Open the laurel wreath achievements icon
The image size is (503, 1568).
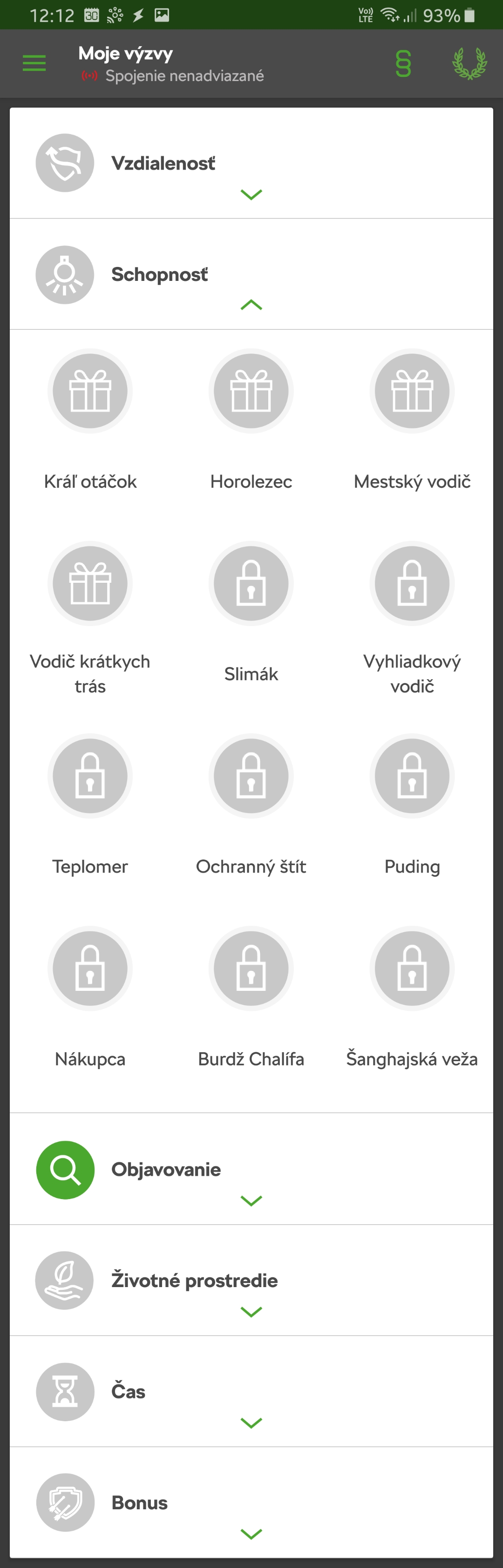pyautogui.click(x=469, y=63)
